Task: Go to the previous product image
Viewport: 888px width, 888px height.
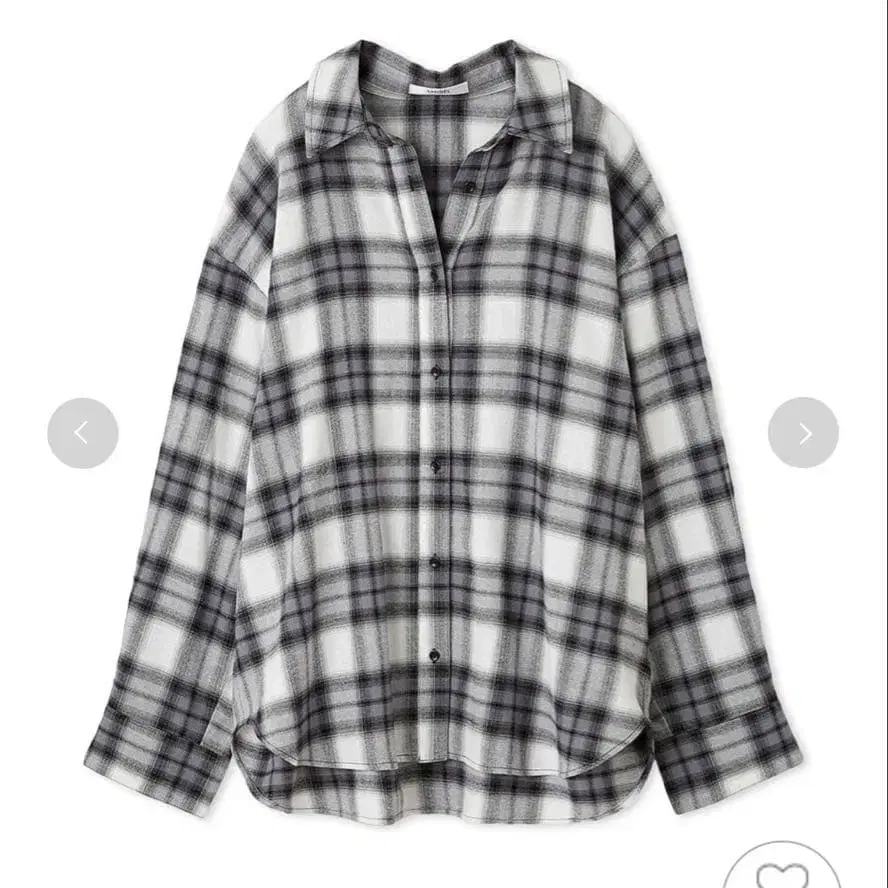Action: [x=82, y=433]
